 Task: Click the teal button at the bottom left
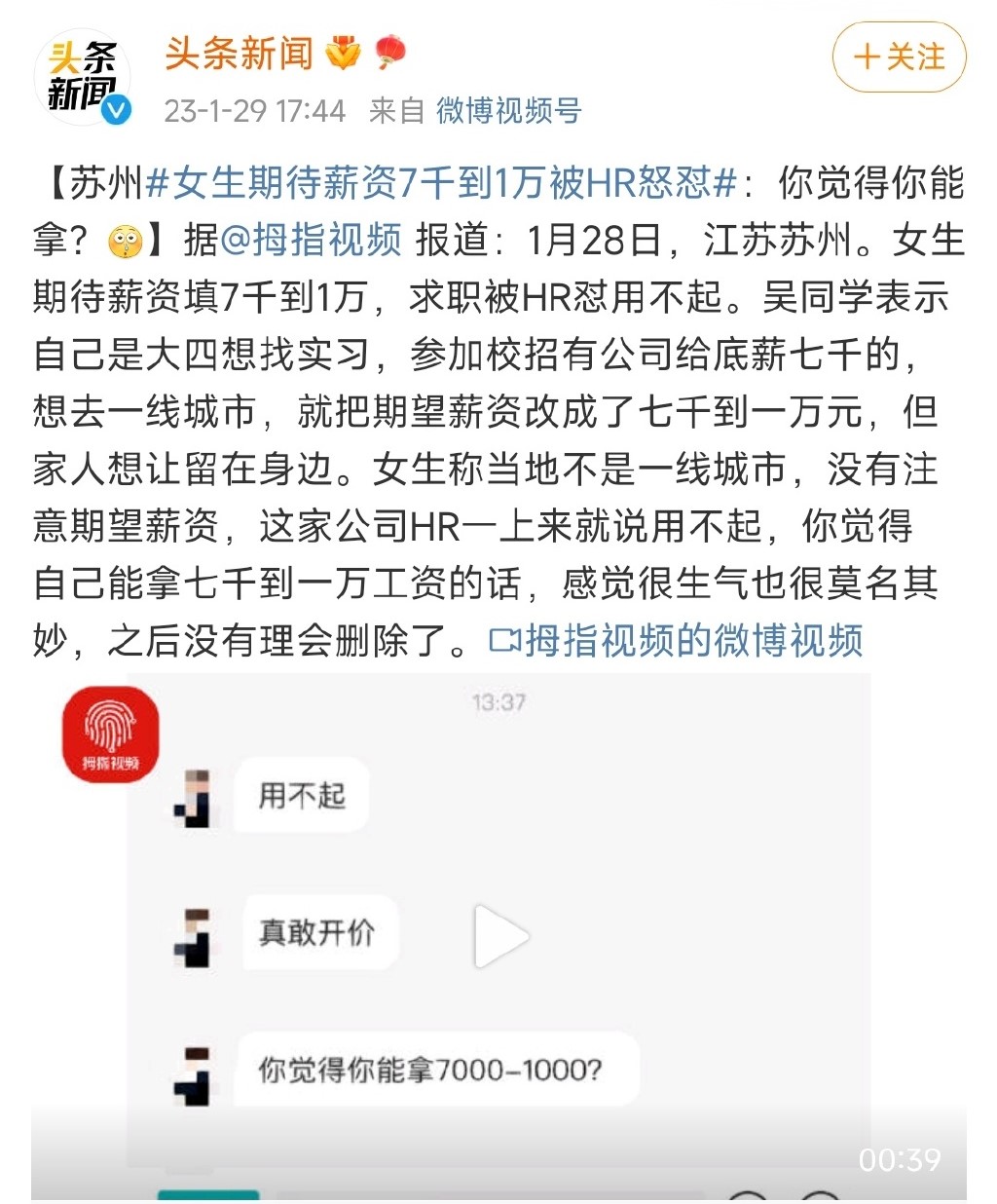pyautogui.click(x=207, y=1198)
